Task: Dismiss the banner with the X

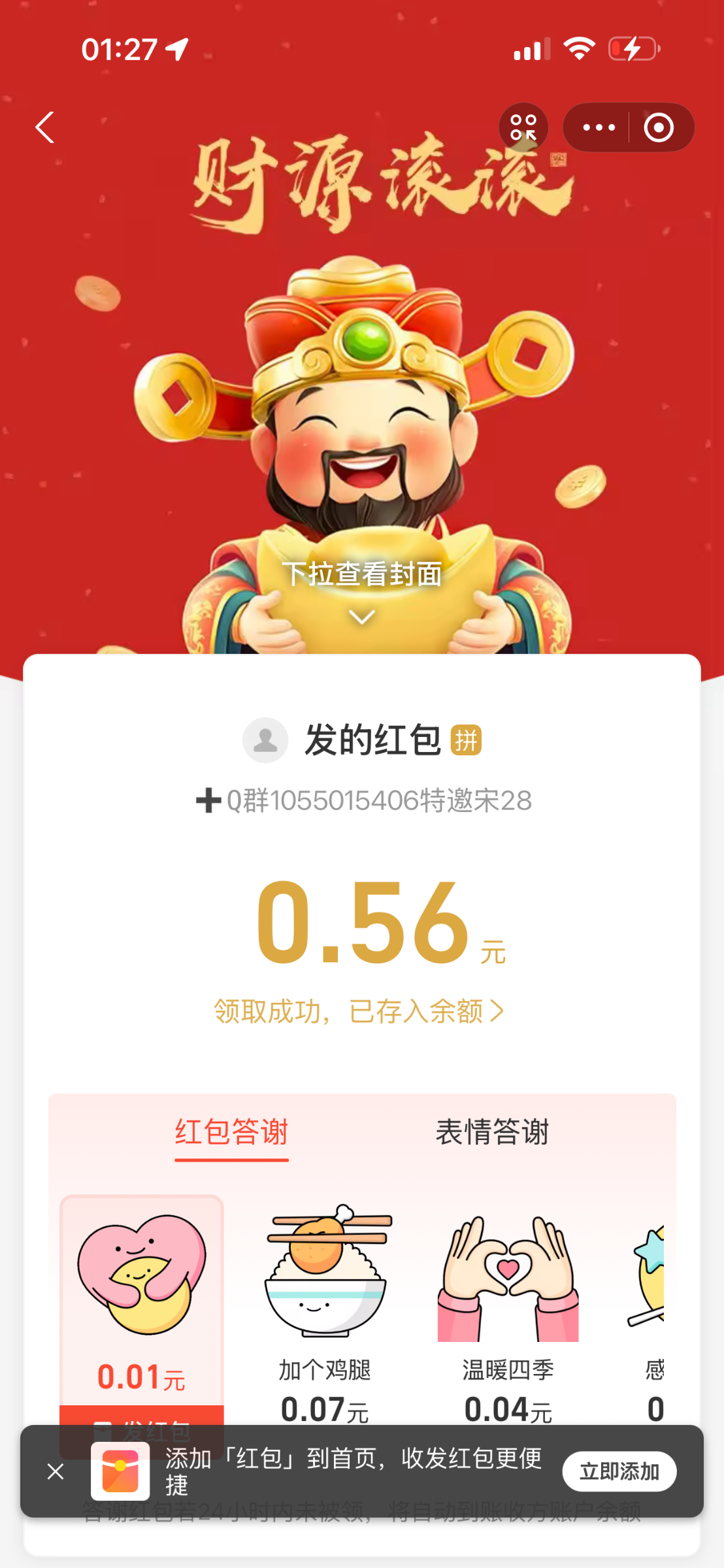Action: coord(55,1473)
